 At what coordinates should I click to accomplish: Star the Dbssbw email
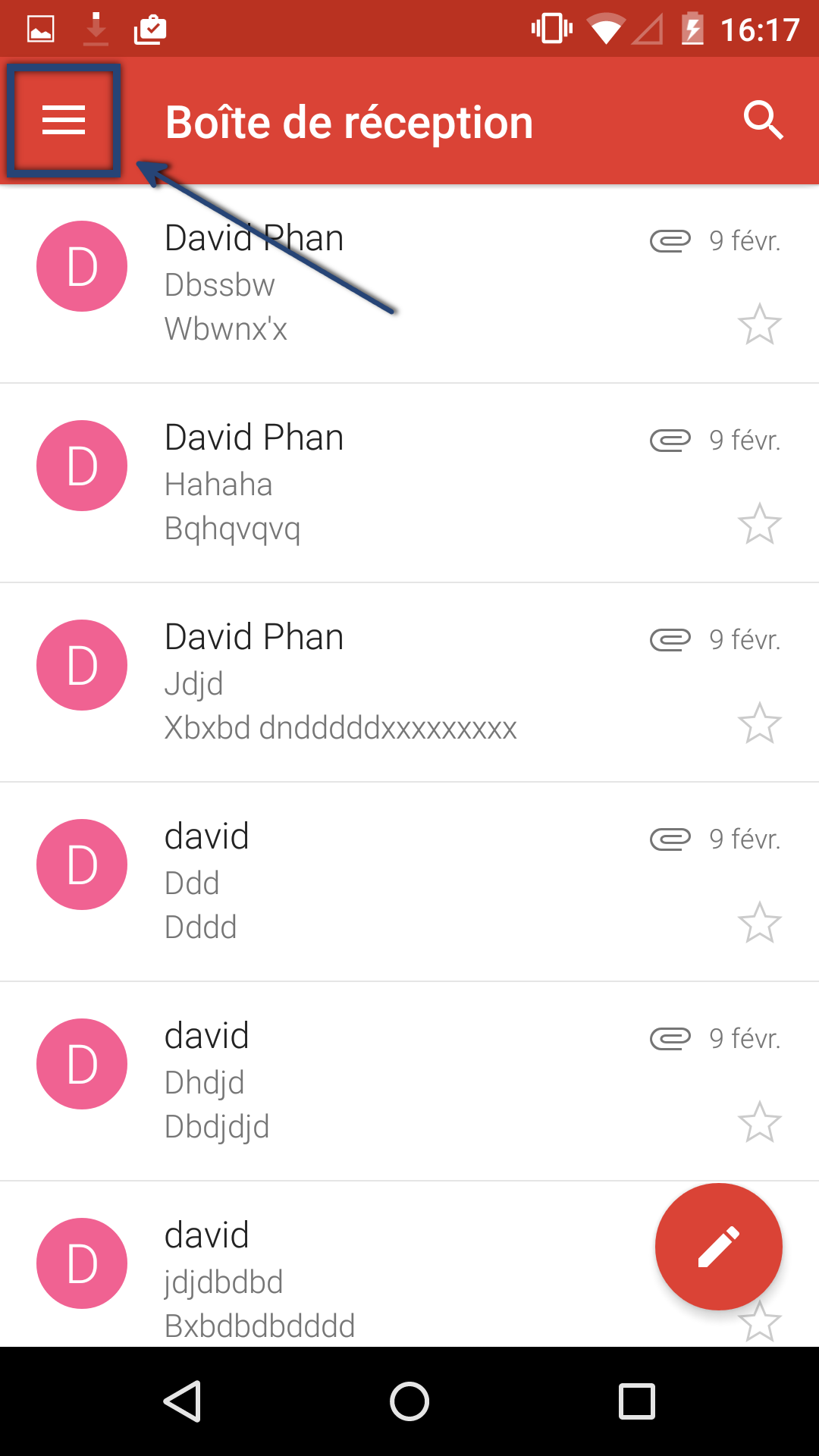759,325
